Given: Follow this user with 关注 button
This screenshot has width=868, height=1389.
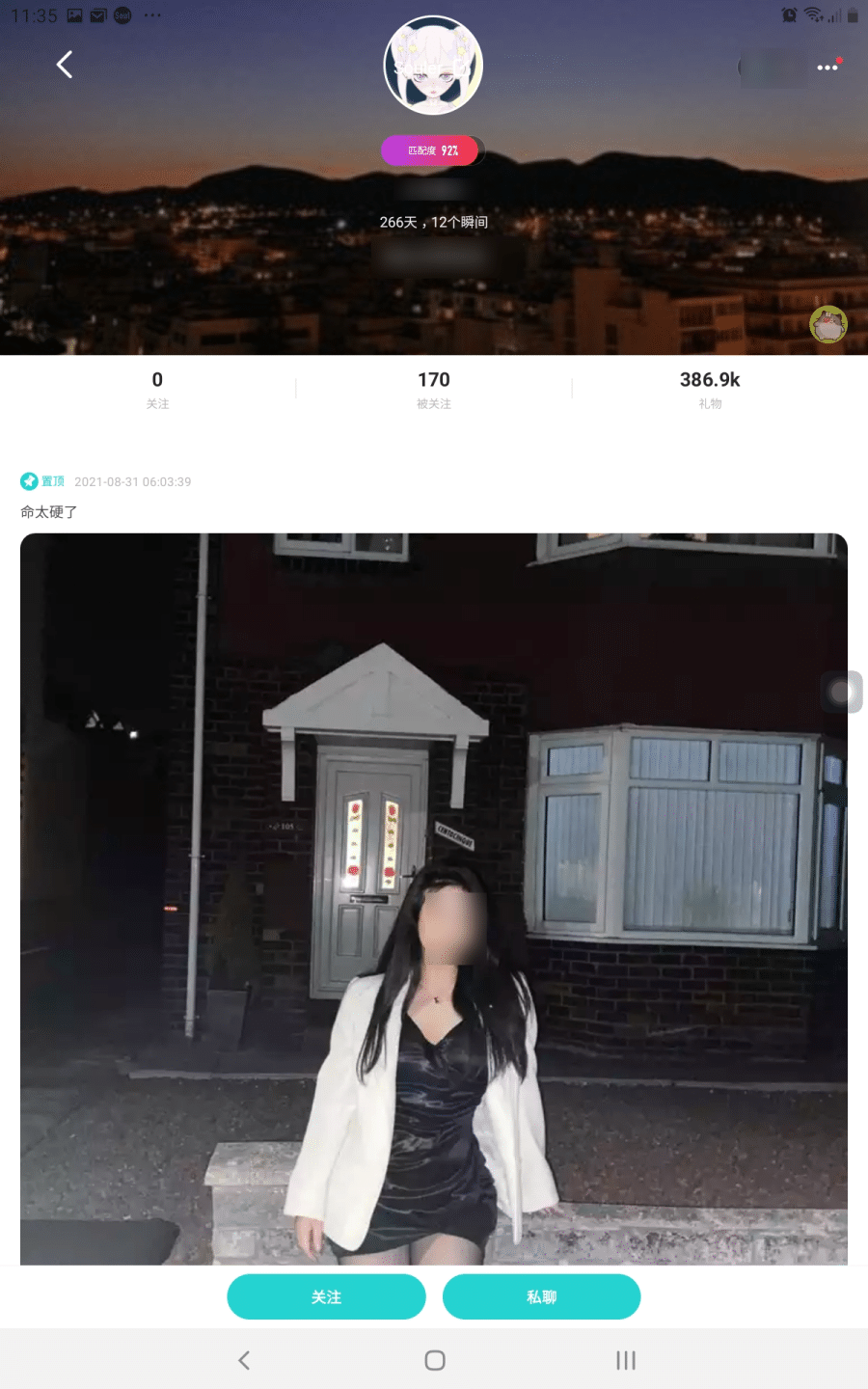Looking at the screenshot, I should (x=326, y=1296).
